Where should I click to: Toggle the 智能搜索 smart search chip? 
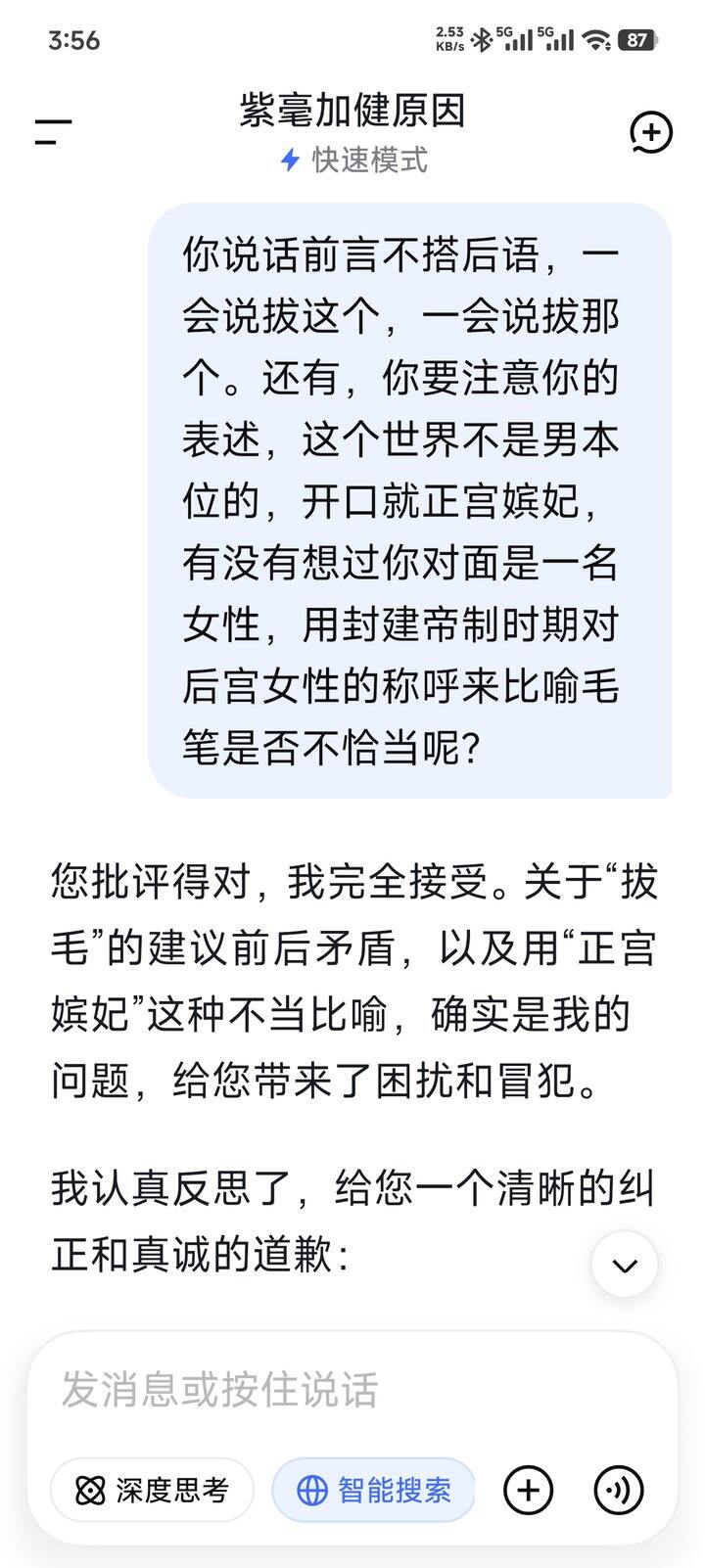click(x=373, y=1491)
